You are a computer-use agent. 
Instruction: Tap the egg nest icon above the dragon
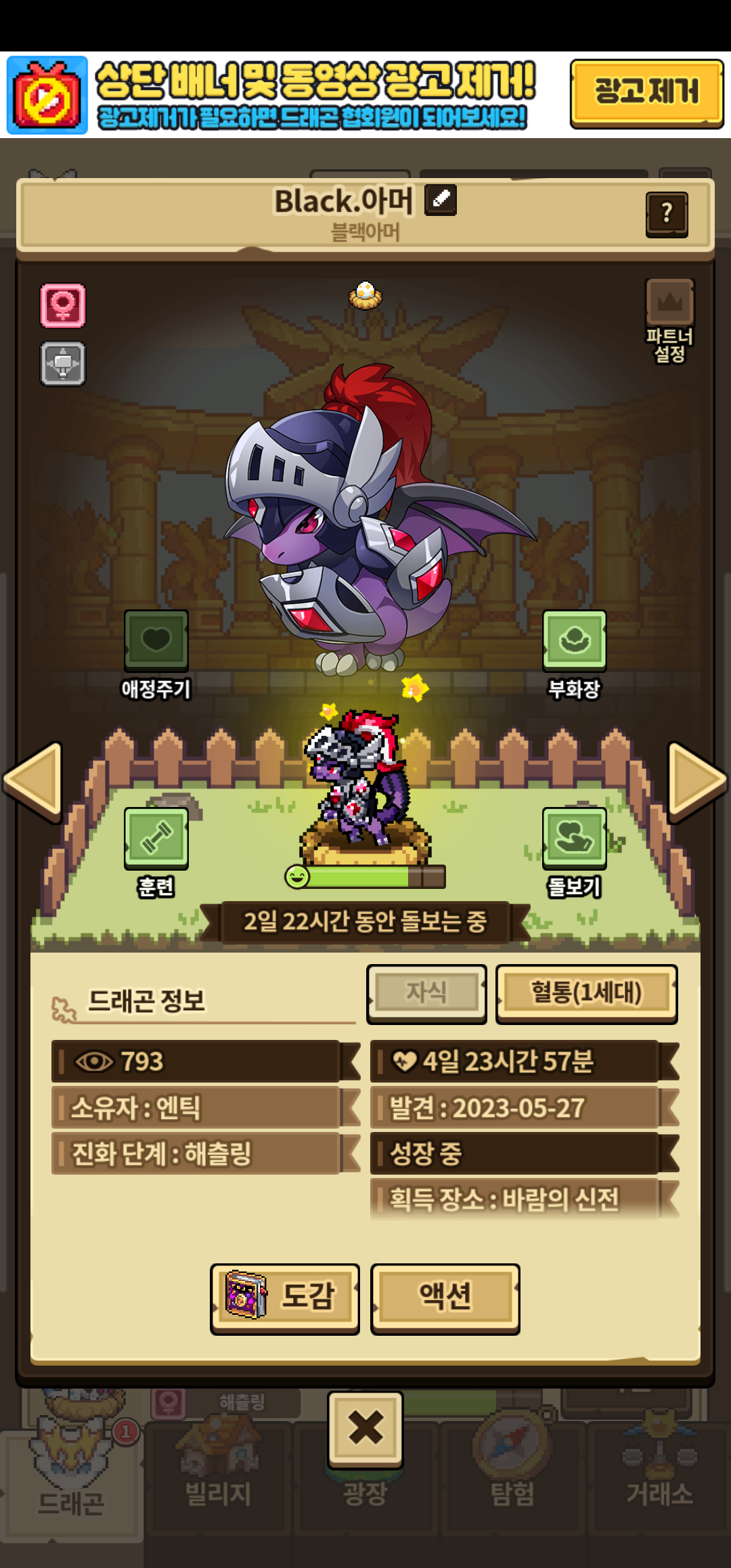[365, 295]
